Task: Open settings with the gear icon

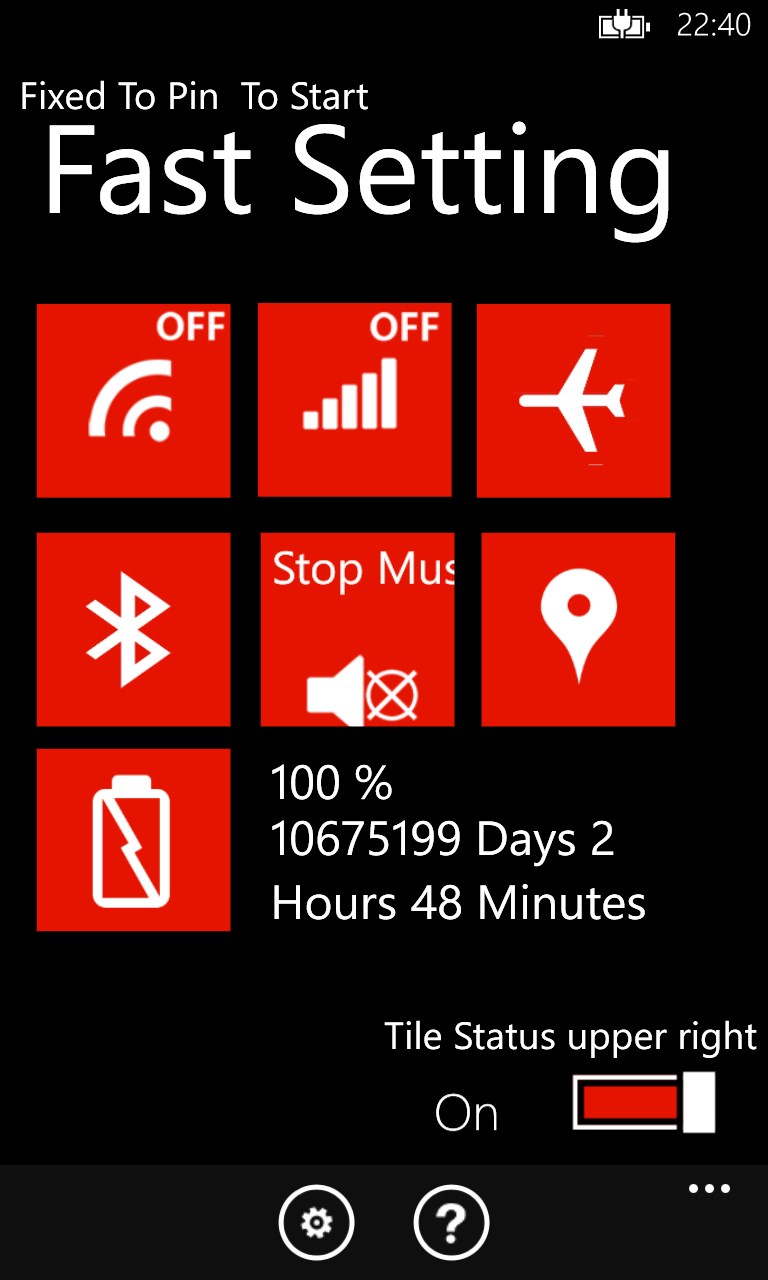Action: point(317,1221)
